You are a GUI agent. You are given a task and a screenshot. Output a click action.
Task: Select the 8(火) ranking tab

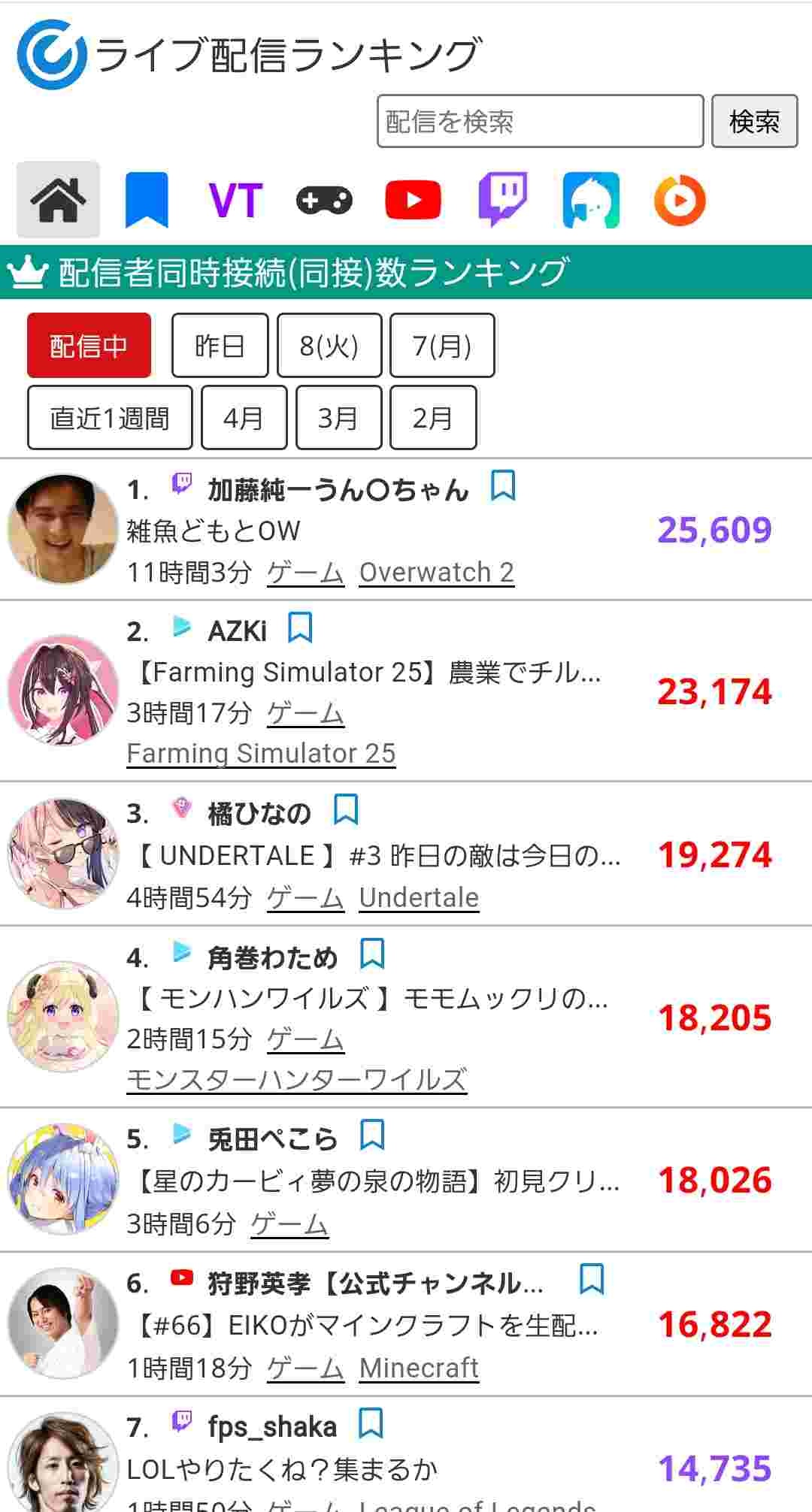coord(329,346)
